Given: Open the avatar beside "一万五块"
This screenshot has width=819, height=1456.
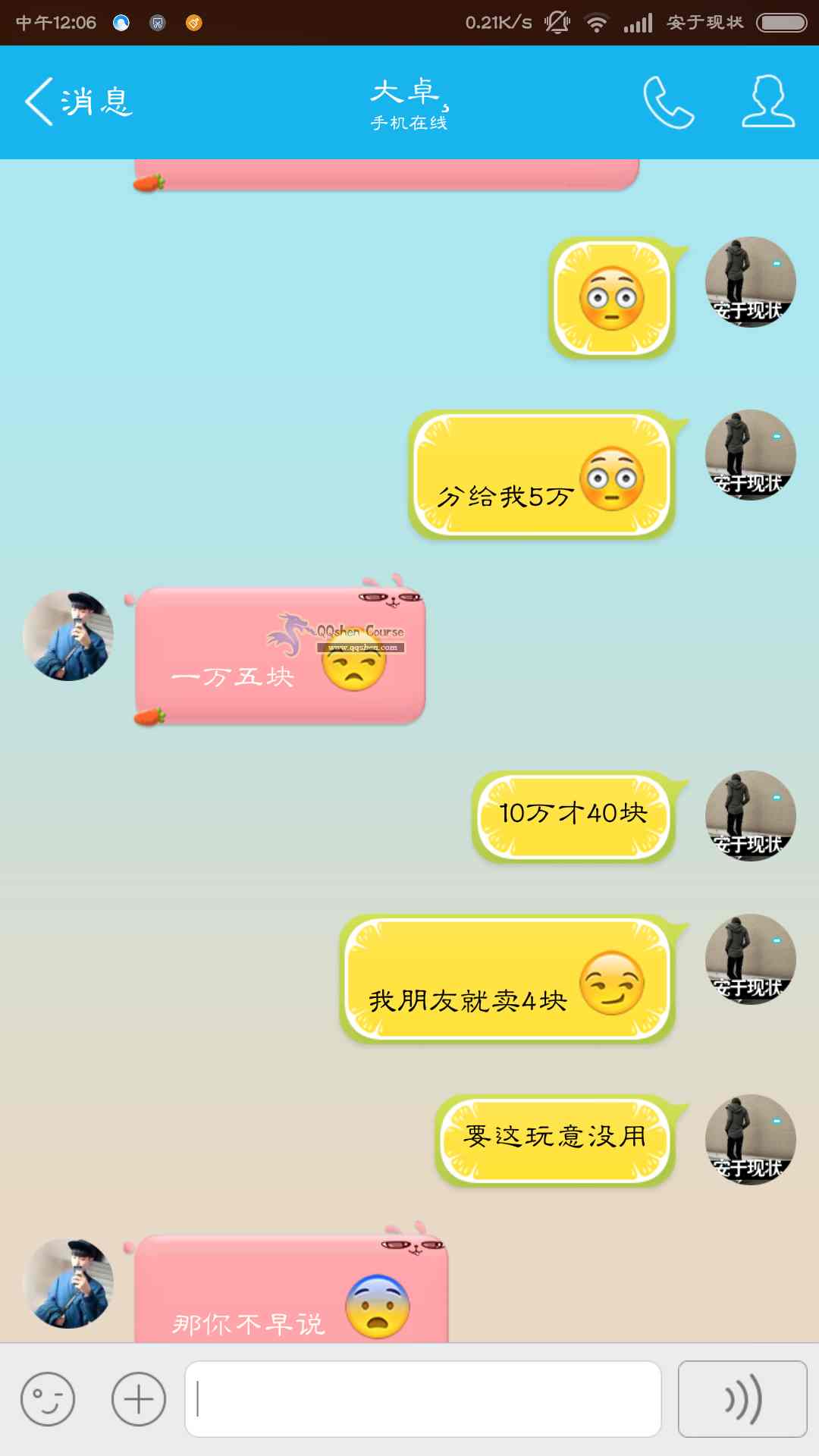Looking at the screenshot, I should (x=68, y=635).
